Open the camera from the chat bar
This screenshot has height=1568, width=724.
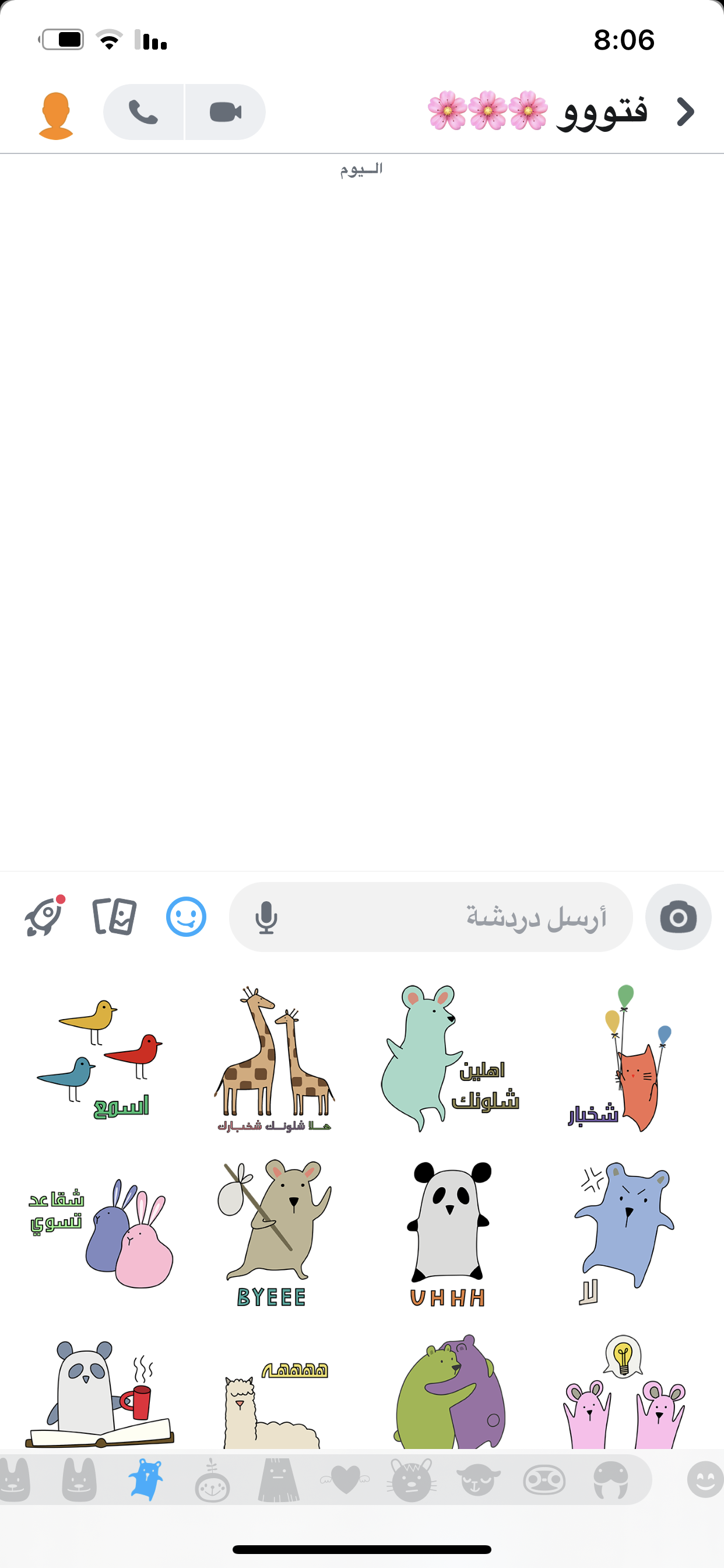(678, 916)
